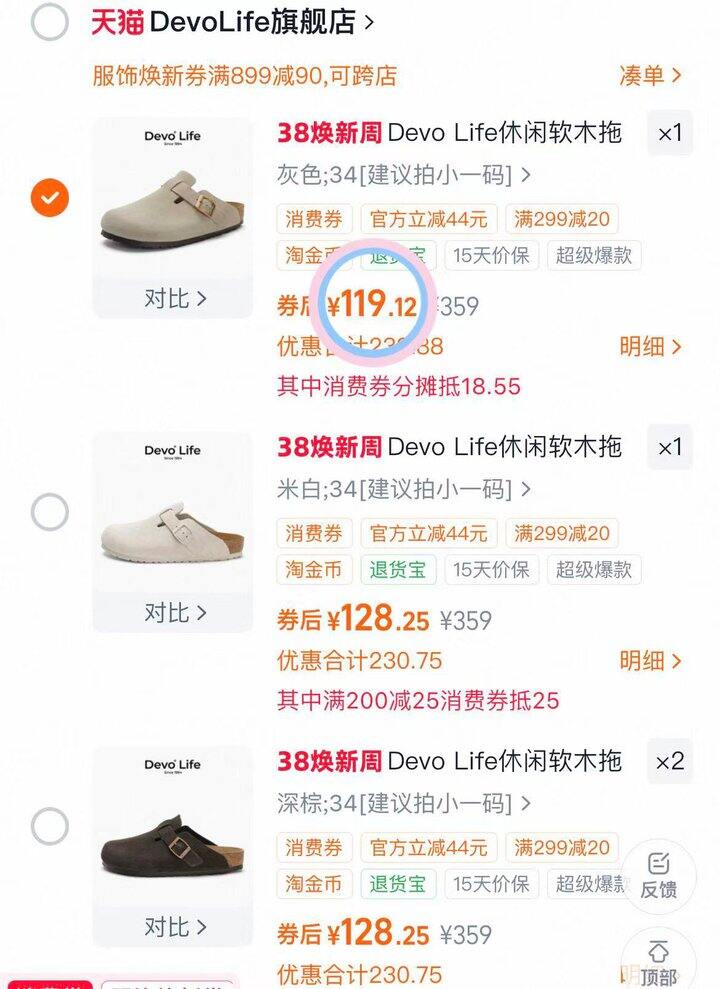Open the 反馈 feedback button
The image size is (720, 989).
(658, 875)
